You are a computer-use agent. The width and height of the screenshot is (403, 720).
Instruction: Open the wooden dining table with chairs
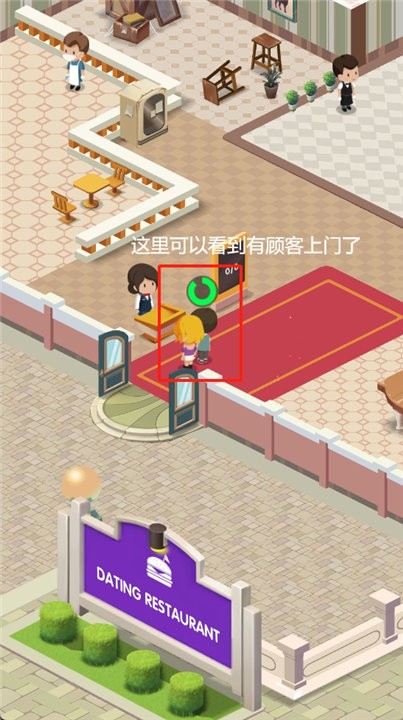(90, 192)
